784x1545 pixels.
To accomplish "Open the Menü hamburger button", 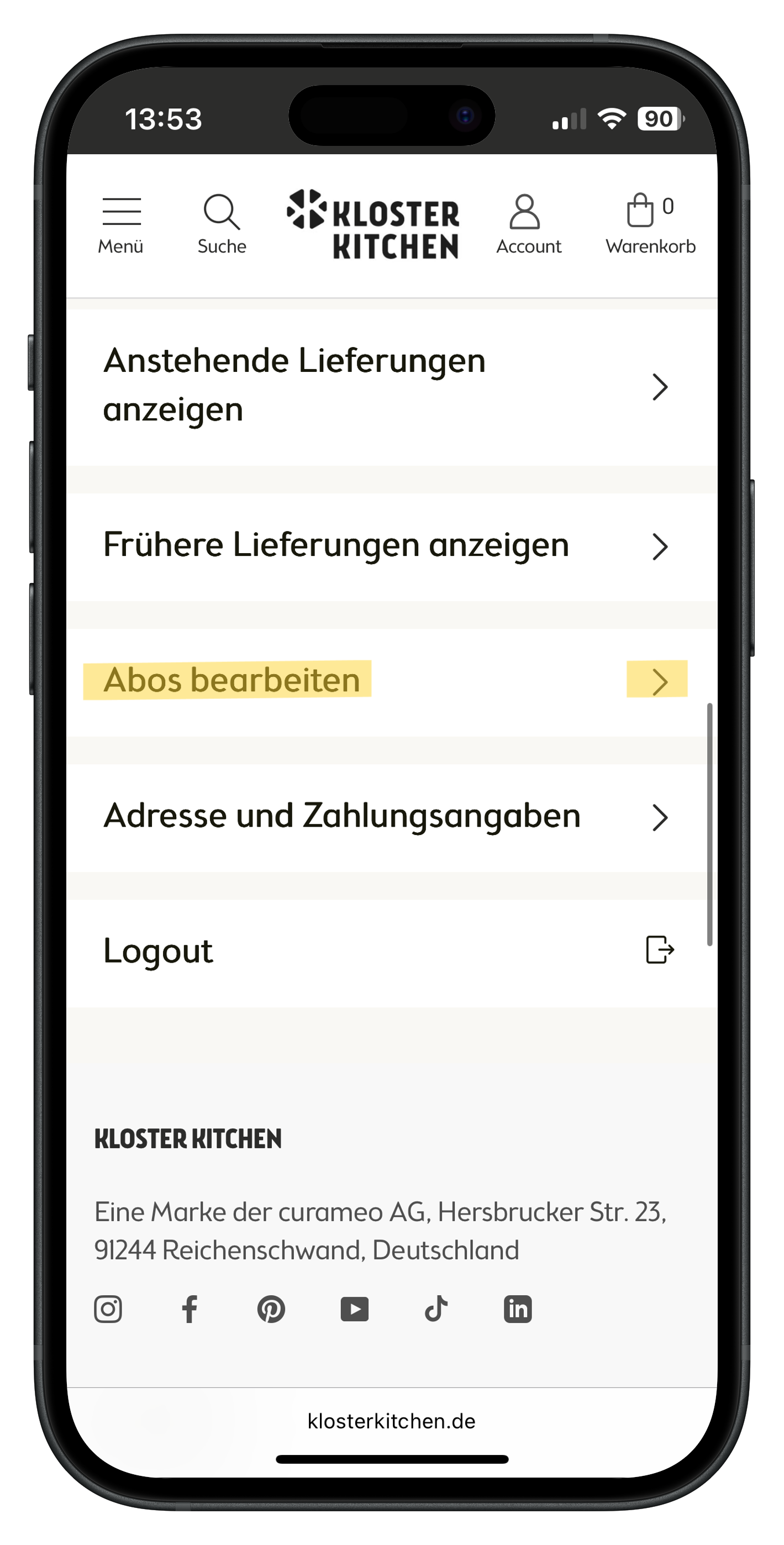I will (120, 224).
